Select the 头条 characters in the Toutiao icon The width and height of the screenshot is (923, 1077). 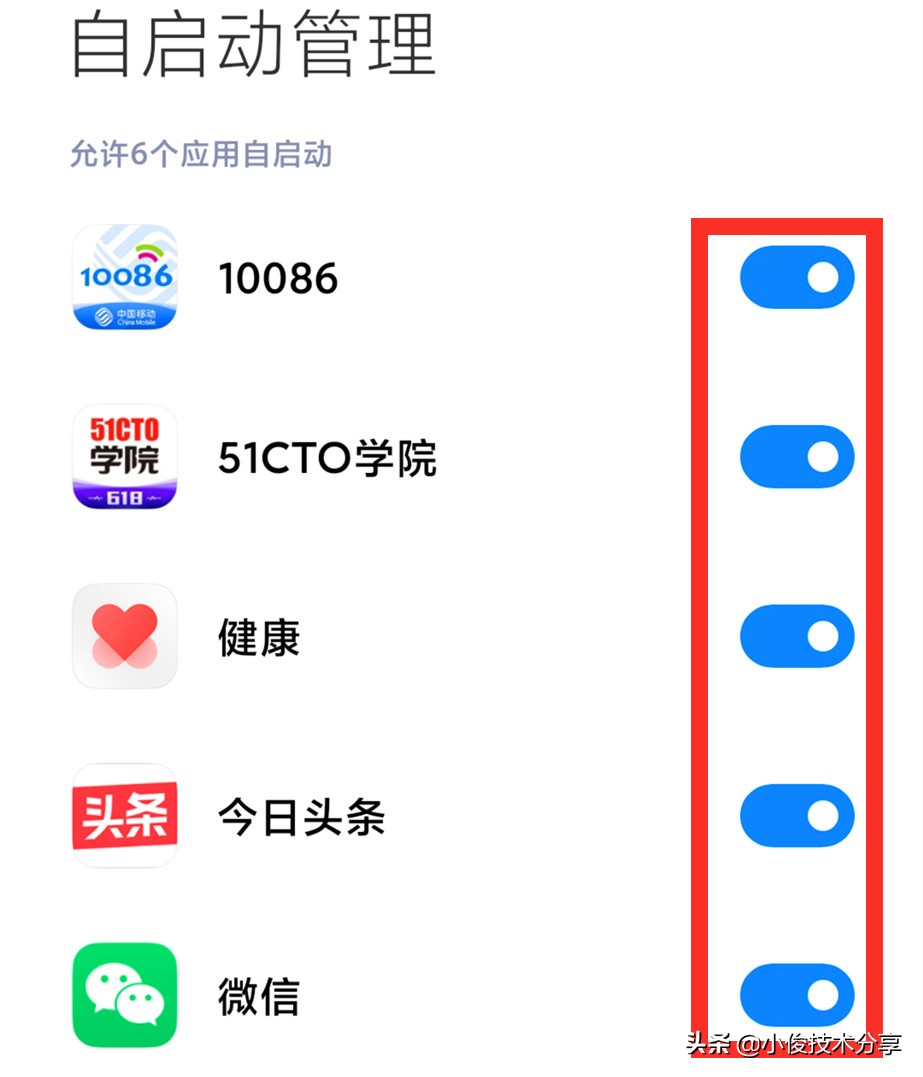tap(124, 815)
